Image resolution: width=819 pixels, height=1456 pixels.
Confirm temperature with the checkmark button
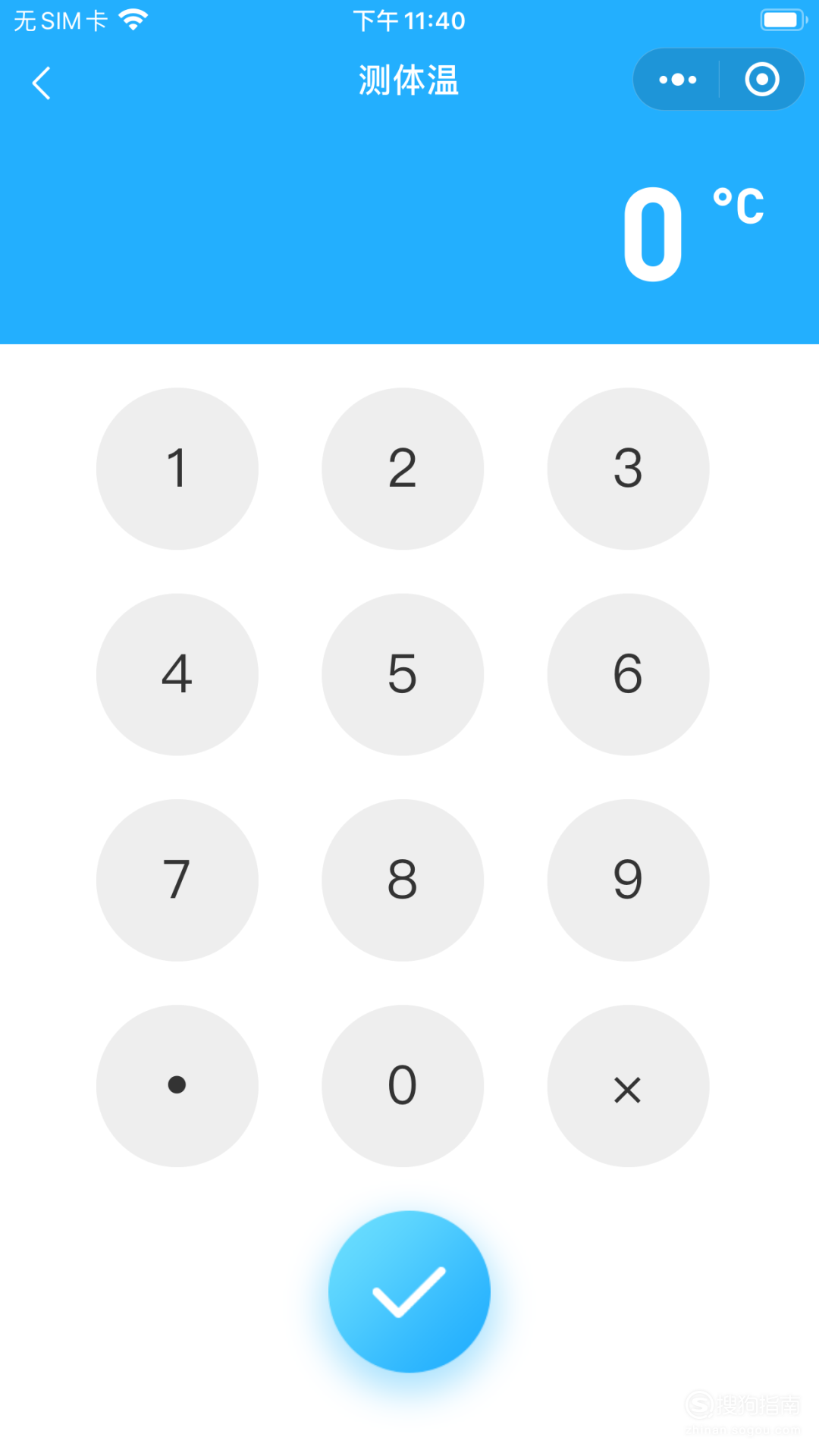point(409,1291)
